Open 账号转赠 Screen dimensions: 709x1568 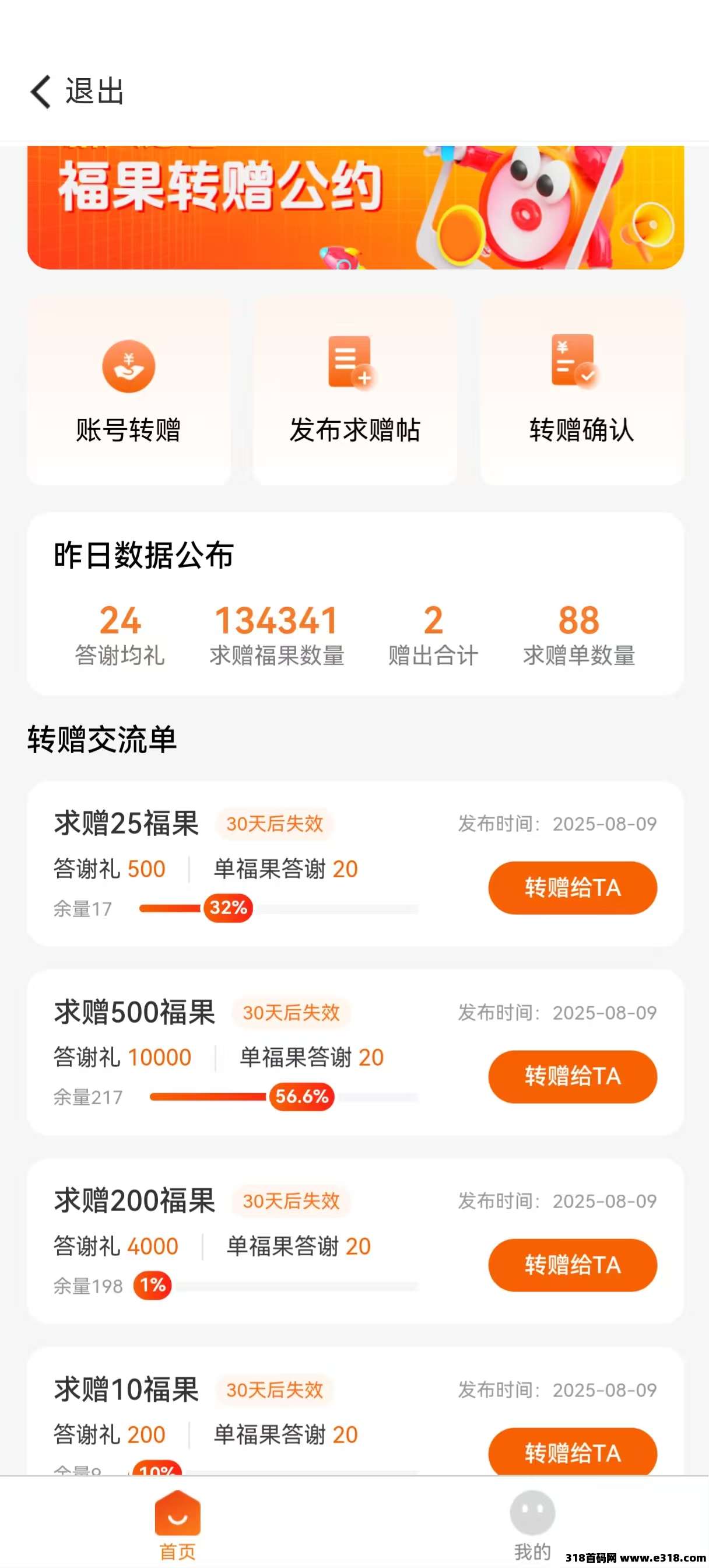click(128, 390)
